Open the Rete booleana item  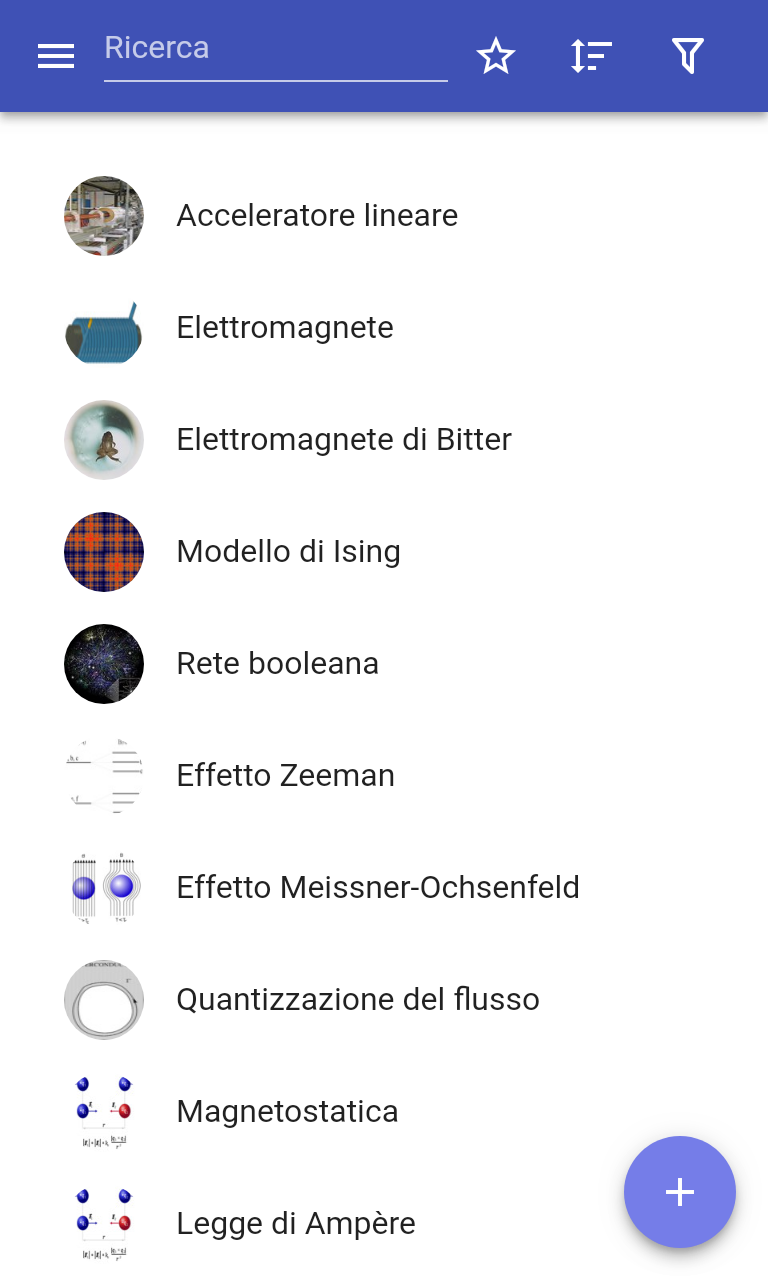click(277, 664)
